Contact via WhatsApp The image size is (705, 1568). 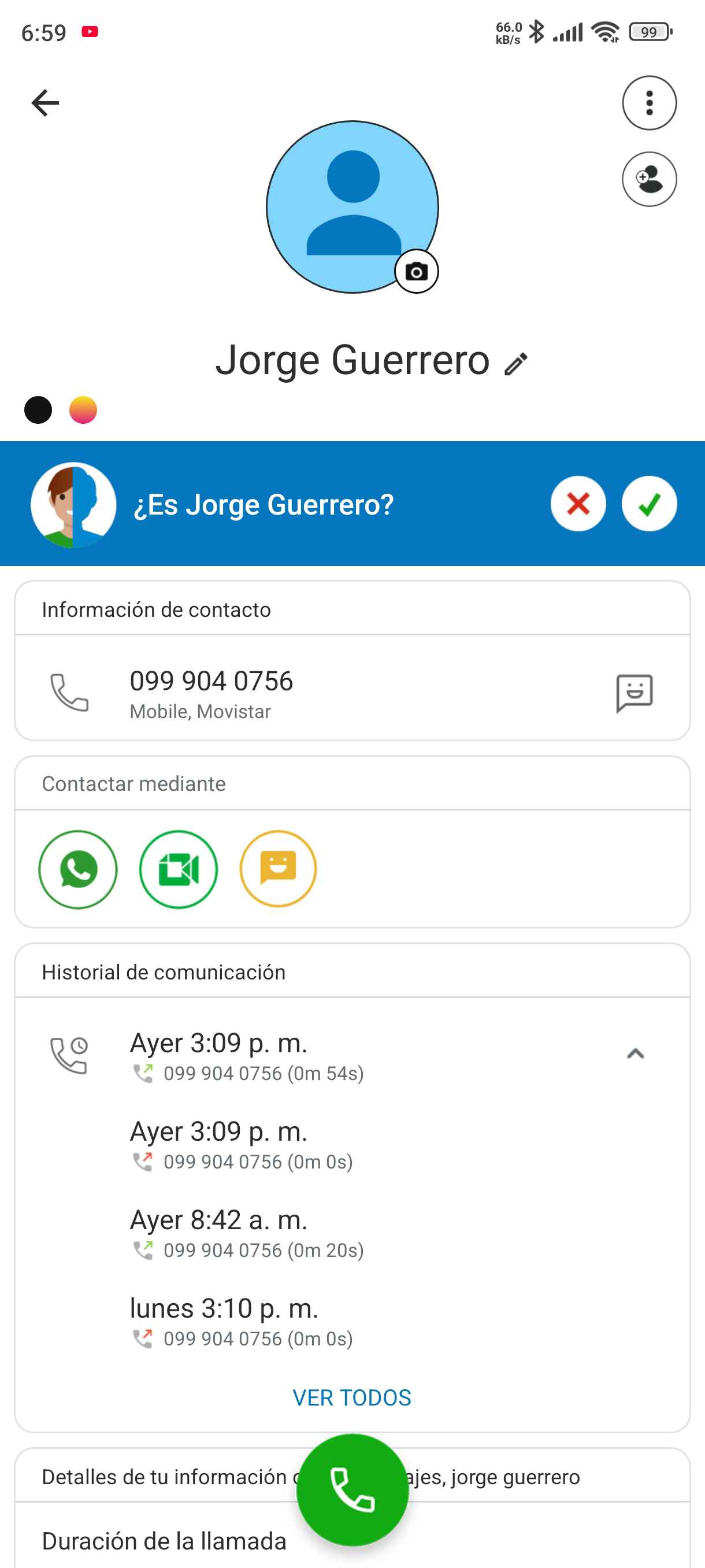pos(78,869)
